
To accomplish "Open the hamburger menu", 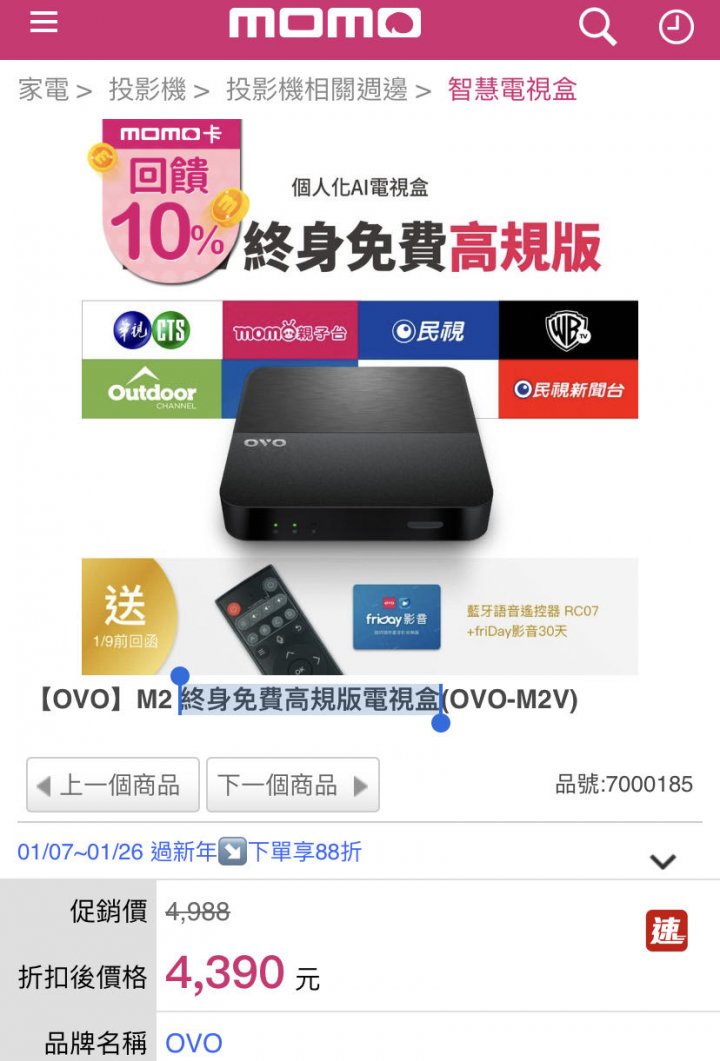I will point(44,22).
